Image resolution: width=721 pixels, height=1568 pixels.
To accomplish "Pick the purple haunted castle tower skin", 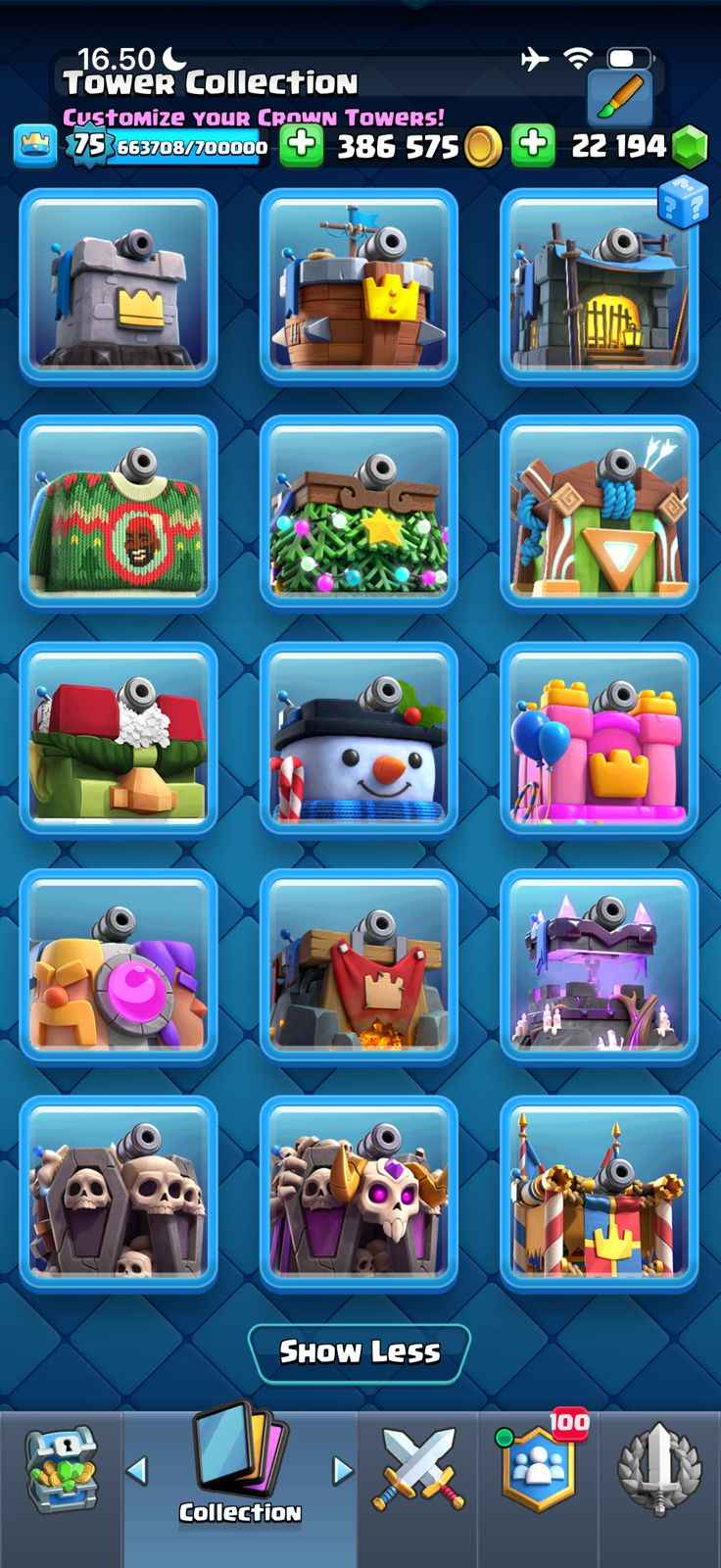I will (x=599, y=966).
